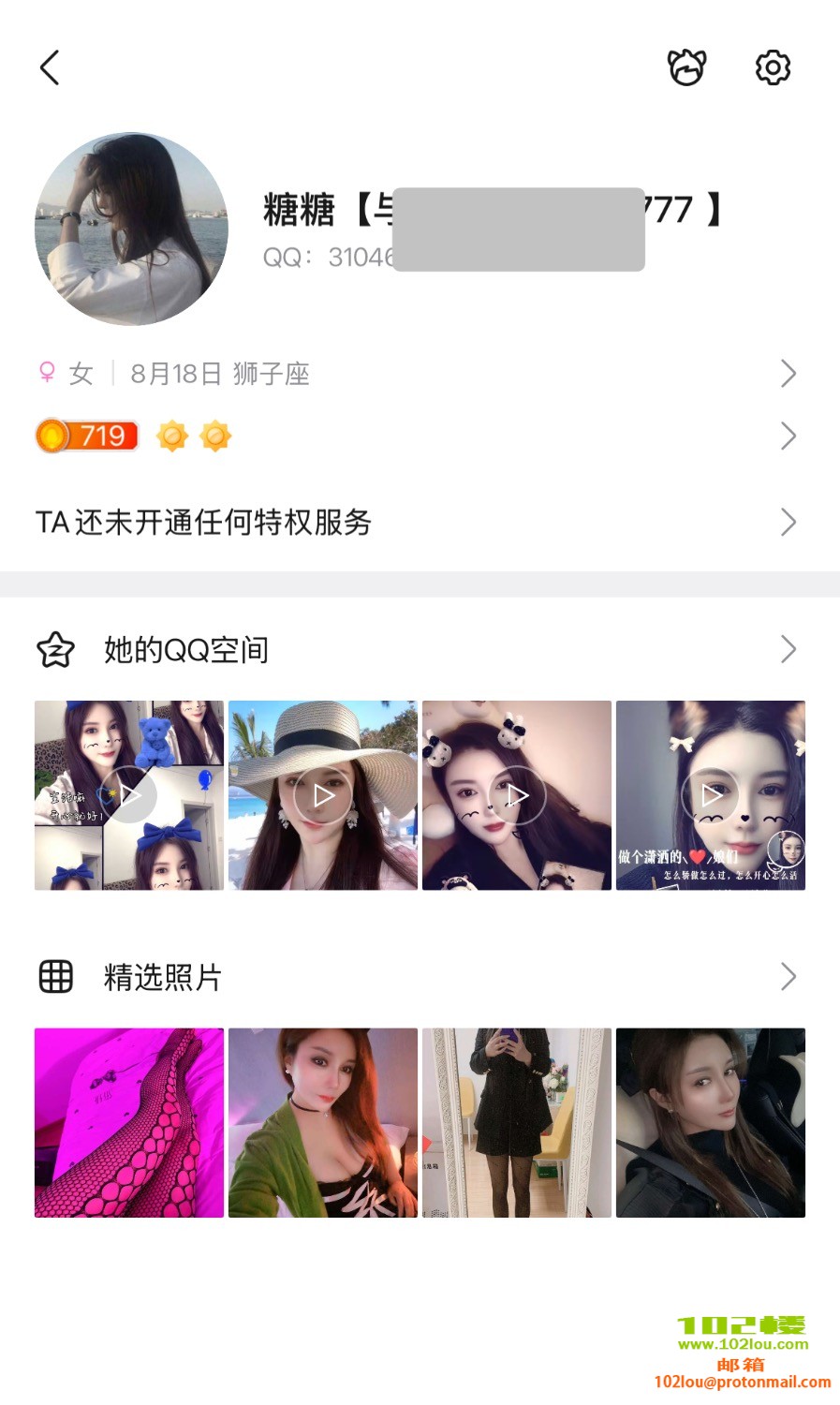Image resolution: width=840 pixels, height=1405 pixels.
Task: Open the green jacket featured photo
Action: [x=323, y=1123]
